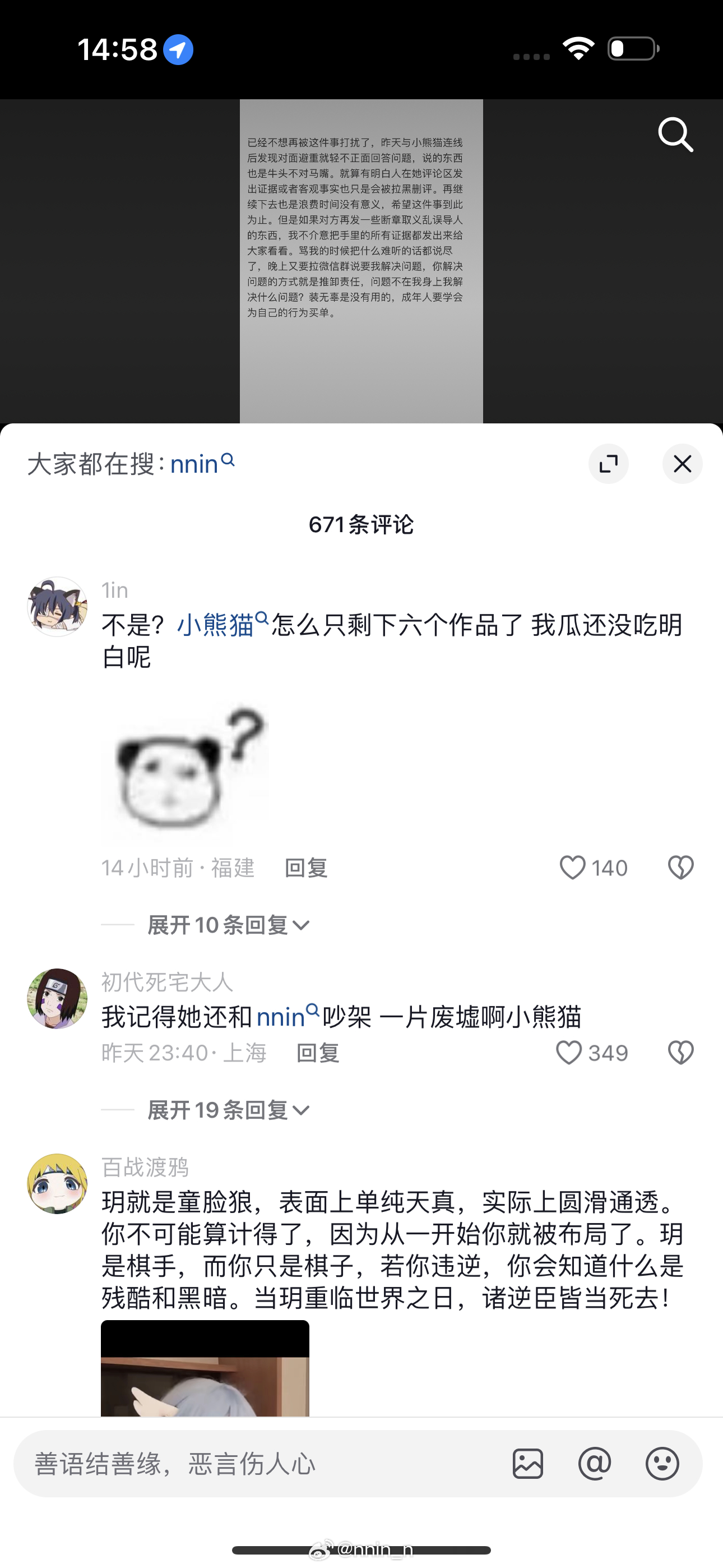Viewport: 723px width, 1568px height.
Task: Open 1in's profile avatar
Action: (57, 607)
